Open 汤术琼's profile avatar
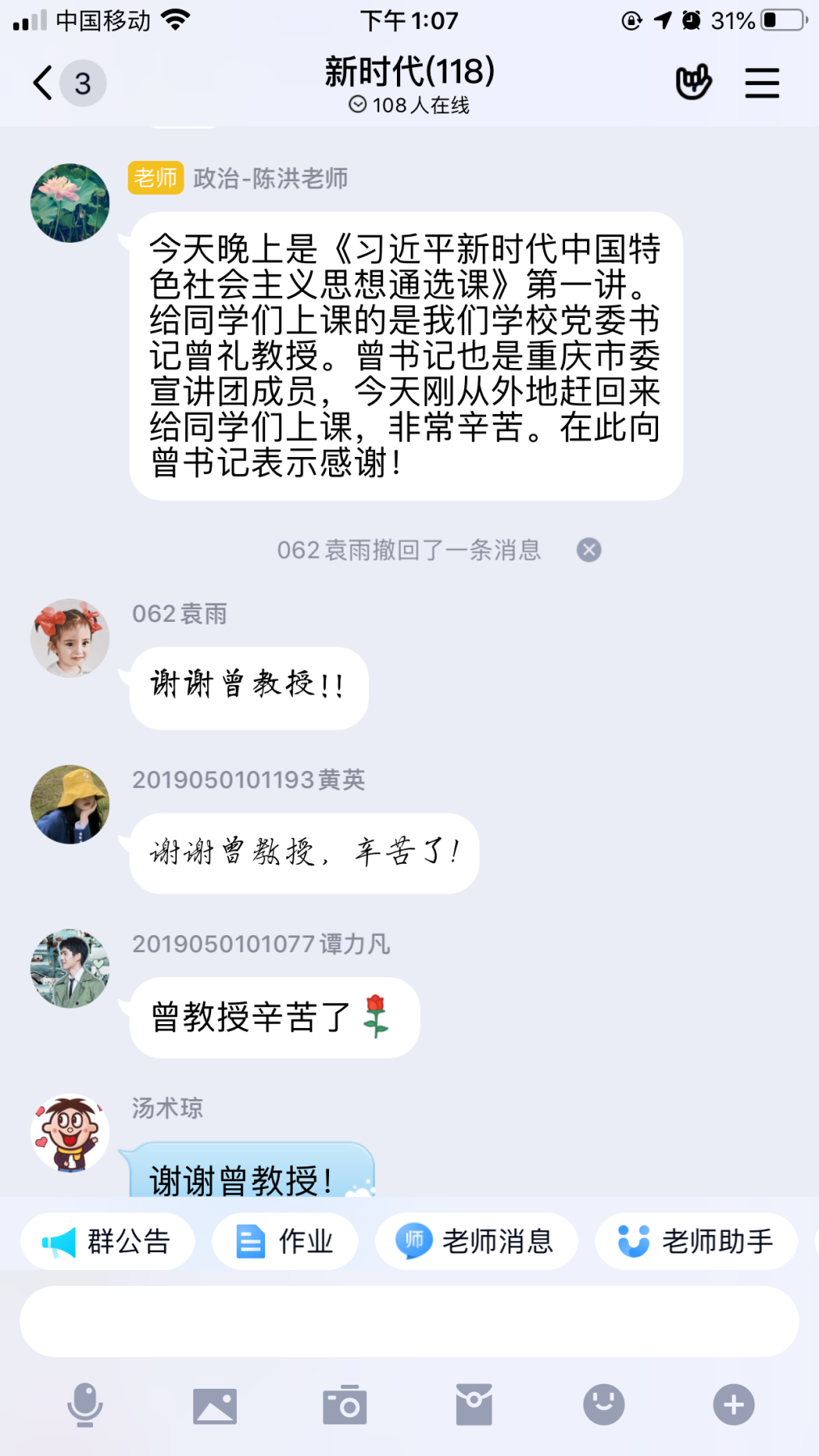This screenshot has width=819, height=1456. [x=70, y=1133]
